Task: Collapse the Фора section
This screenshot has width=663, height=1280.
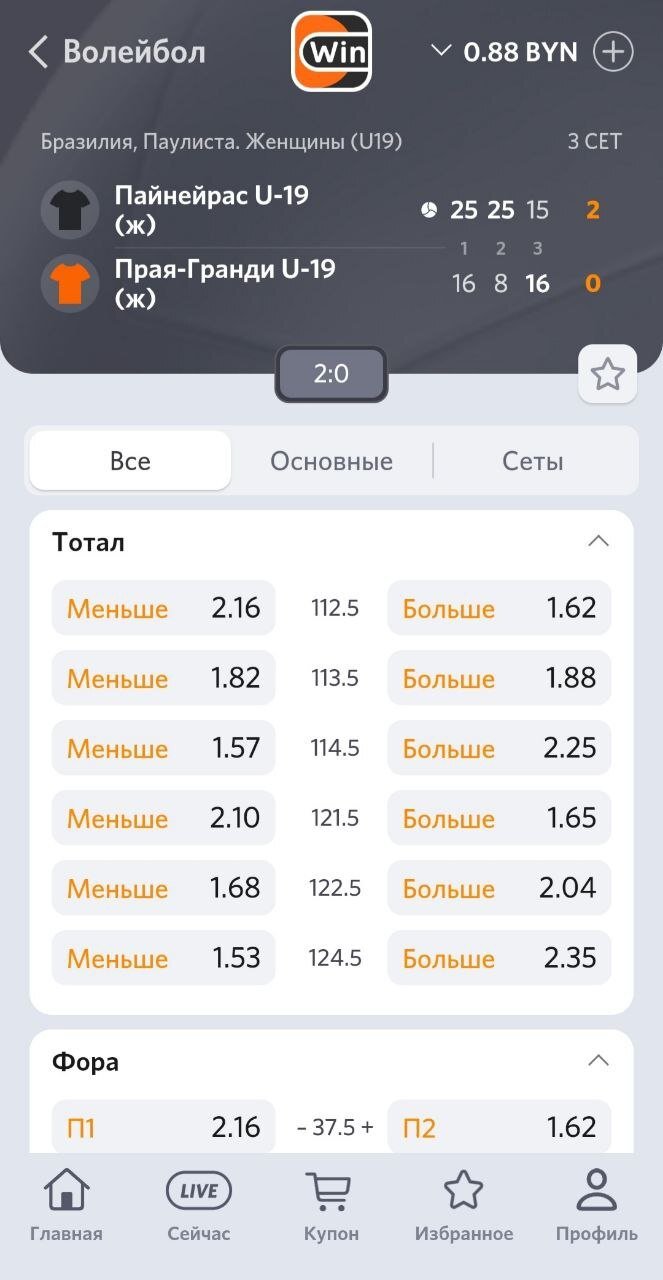Action: [x=598, y=1061]
